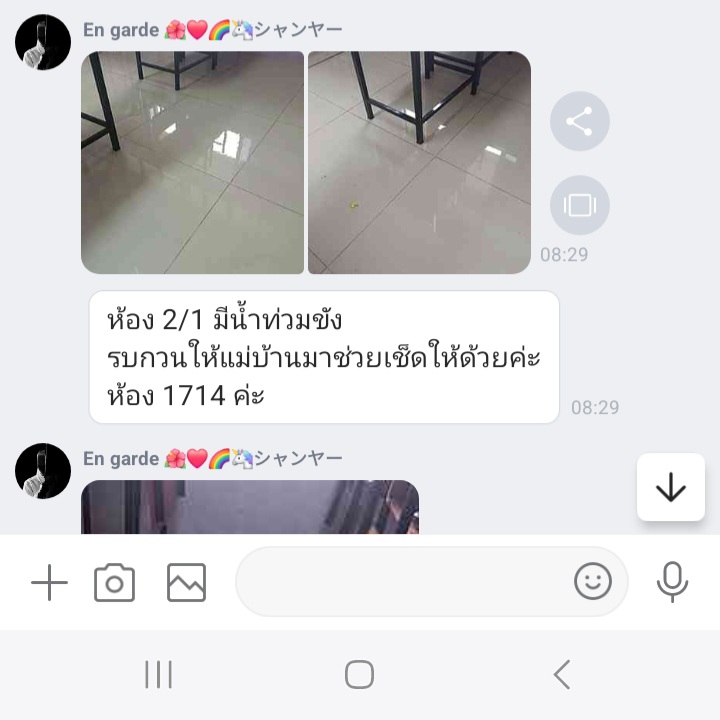Viewport: 720px width, 720px height.
Task: Open the second floor photo with table legs
Action: pos(419,162)
